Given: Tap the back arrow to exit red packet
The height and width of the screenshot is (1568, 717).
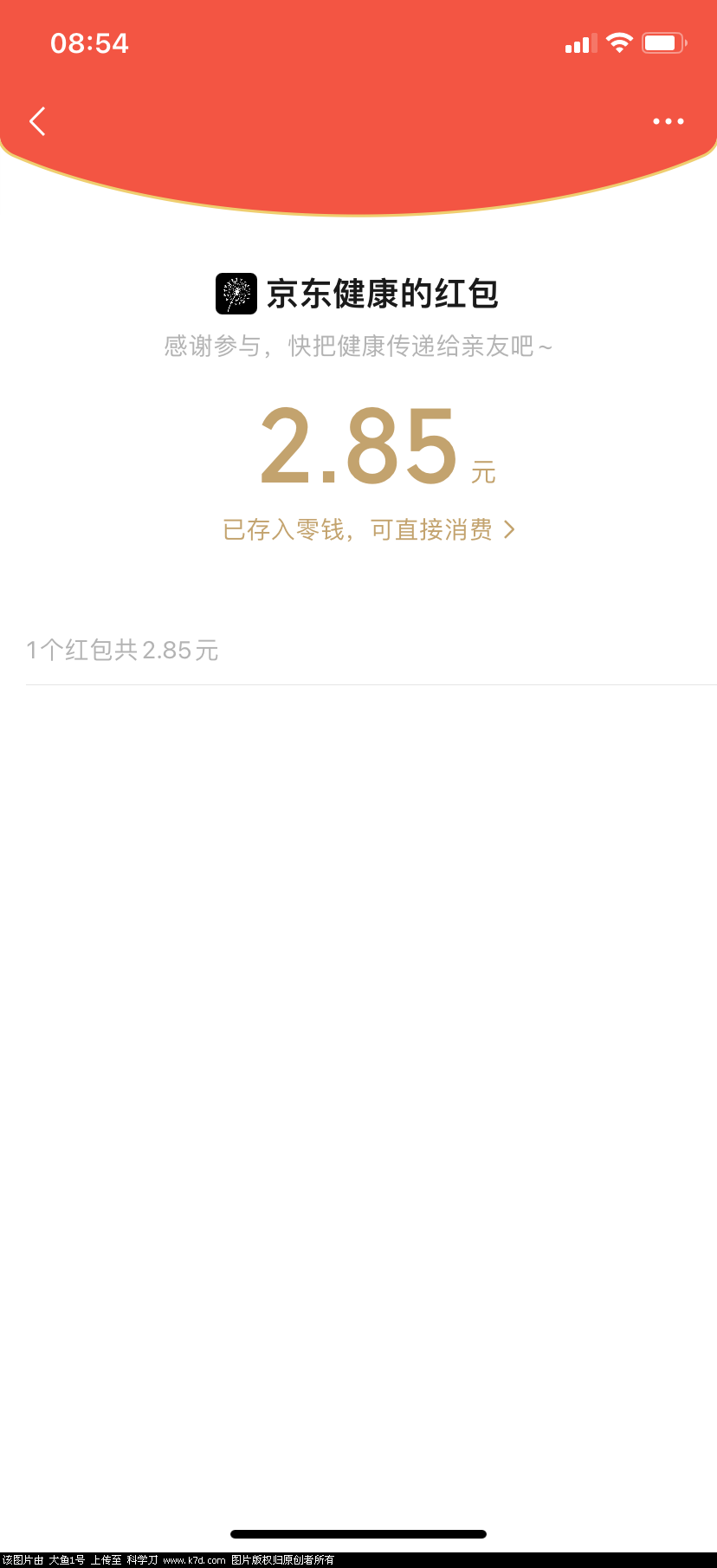Looking at the screenshot, I should [37, 121].
